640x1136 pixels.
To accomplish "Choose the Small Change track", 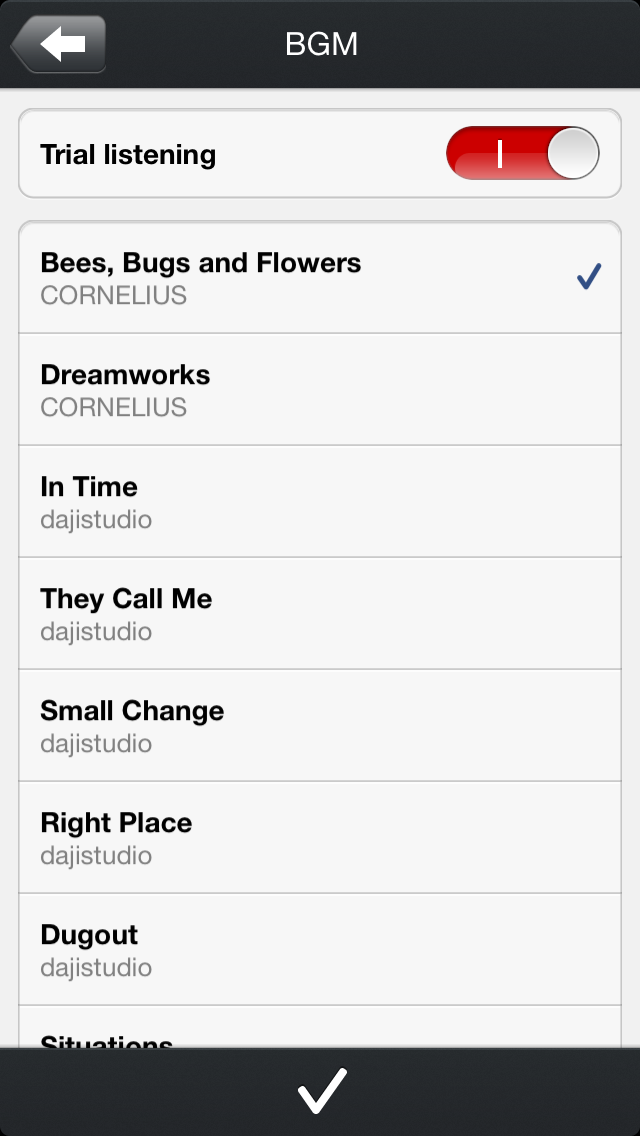I will (320, 725).
